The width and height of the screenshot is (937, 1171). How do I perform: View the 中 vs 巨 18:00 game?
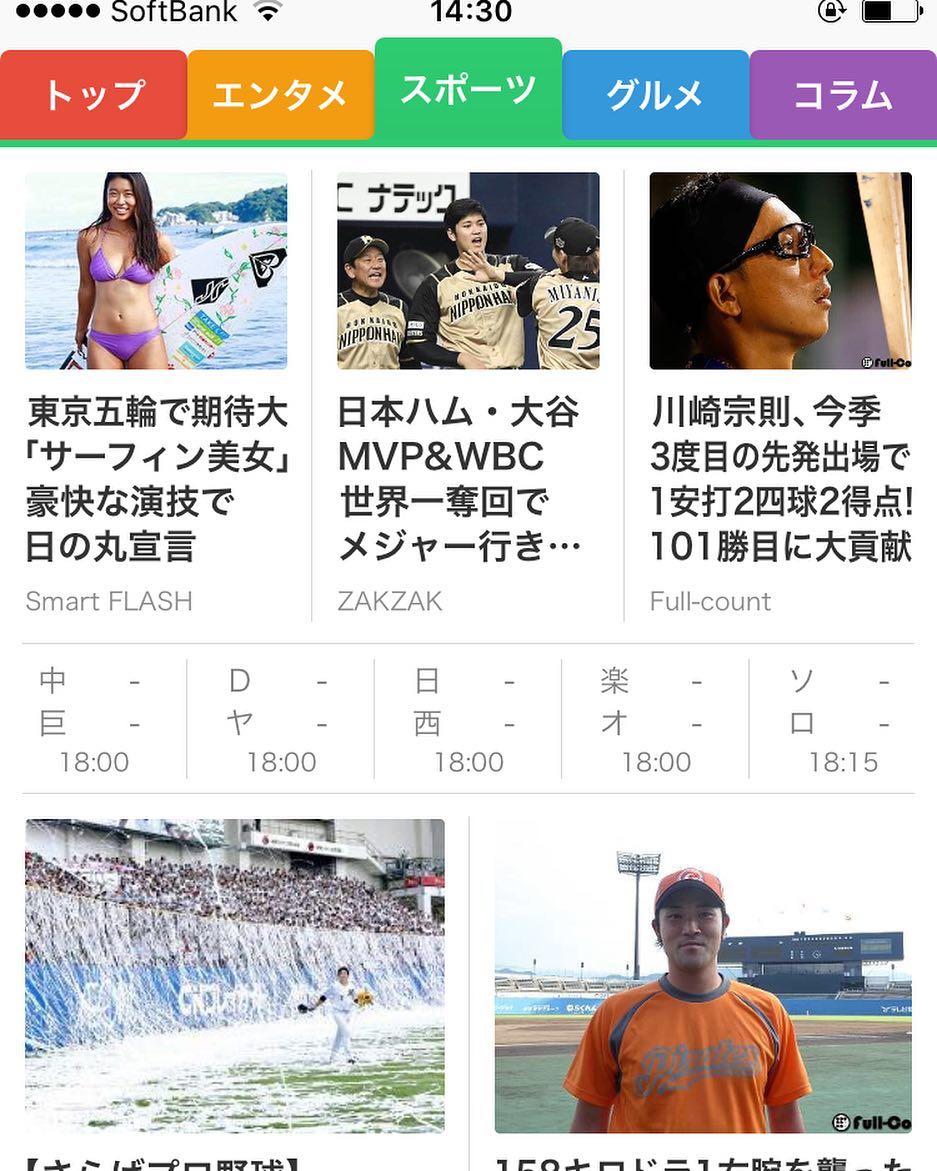pos(93,720)
